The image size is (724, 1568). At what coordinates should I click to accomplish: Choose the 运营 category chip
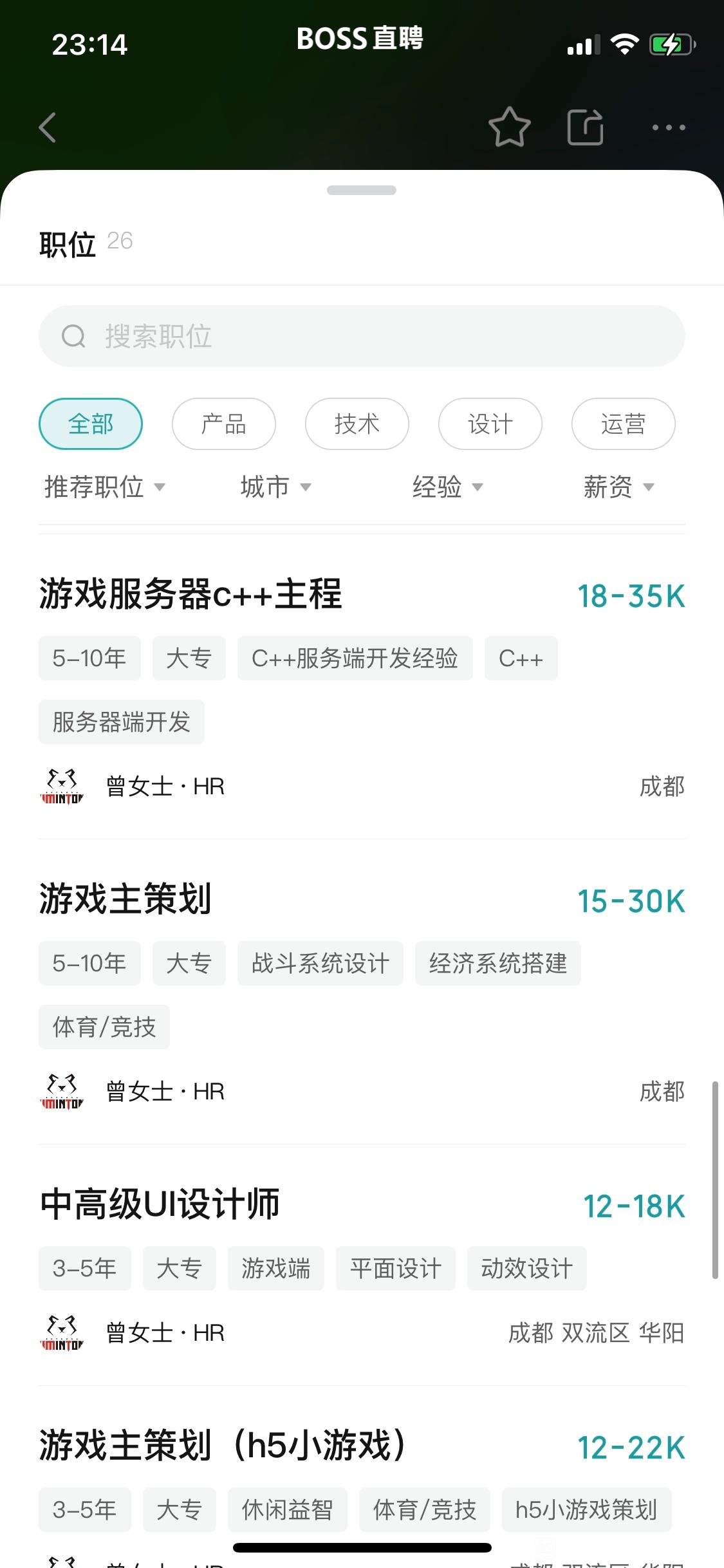[x=624, y=424]
